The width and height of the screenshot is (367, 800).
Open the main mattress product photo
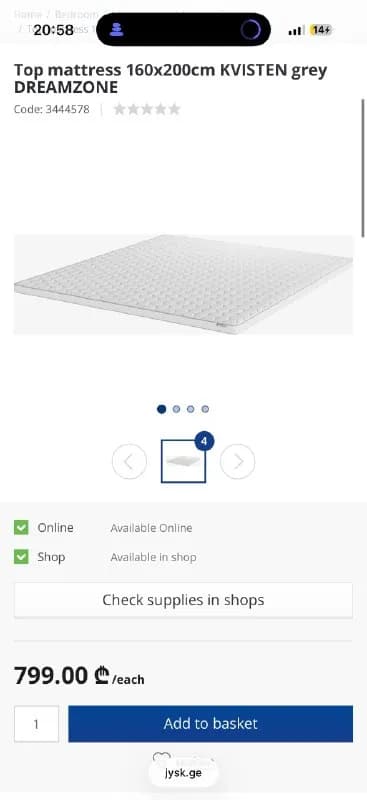coord(183,284)
